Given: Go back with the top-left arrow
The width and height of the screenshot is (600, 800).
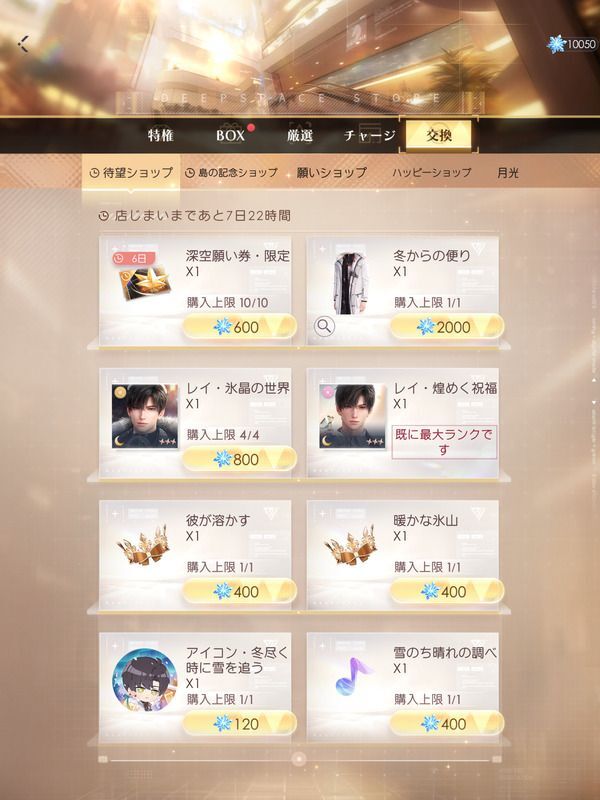Looking at the screenshot, I should [x=23, y=44].
